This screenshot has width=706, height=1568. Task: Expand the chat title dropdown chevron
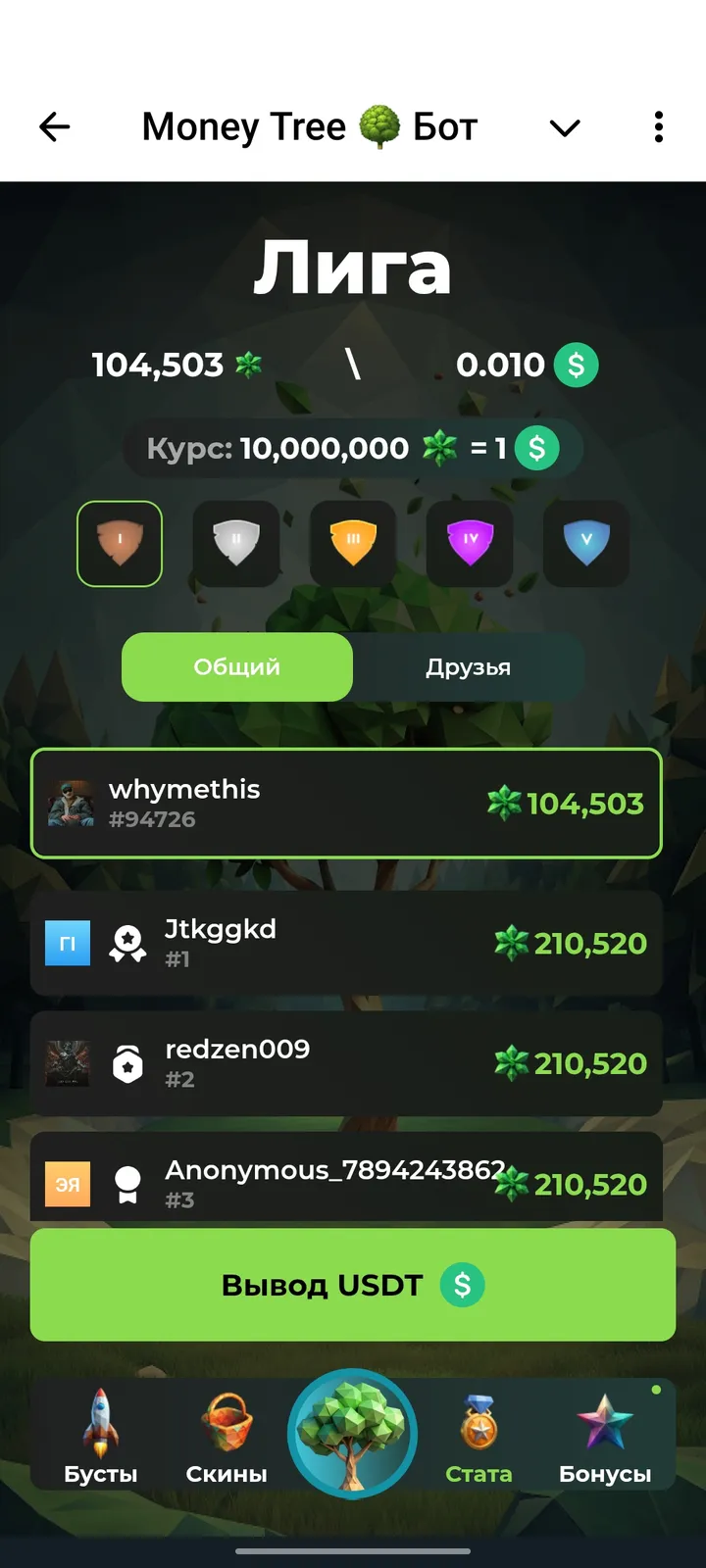(x=564, y=127)
